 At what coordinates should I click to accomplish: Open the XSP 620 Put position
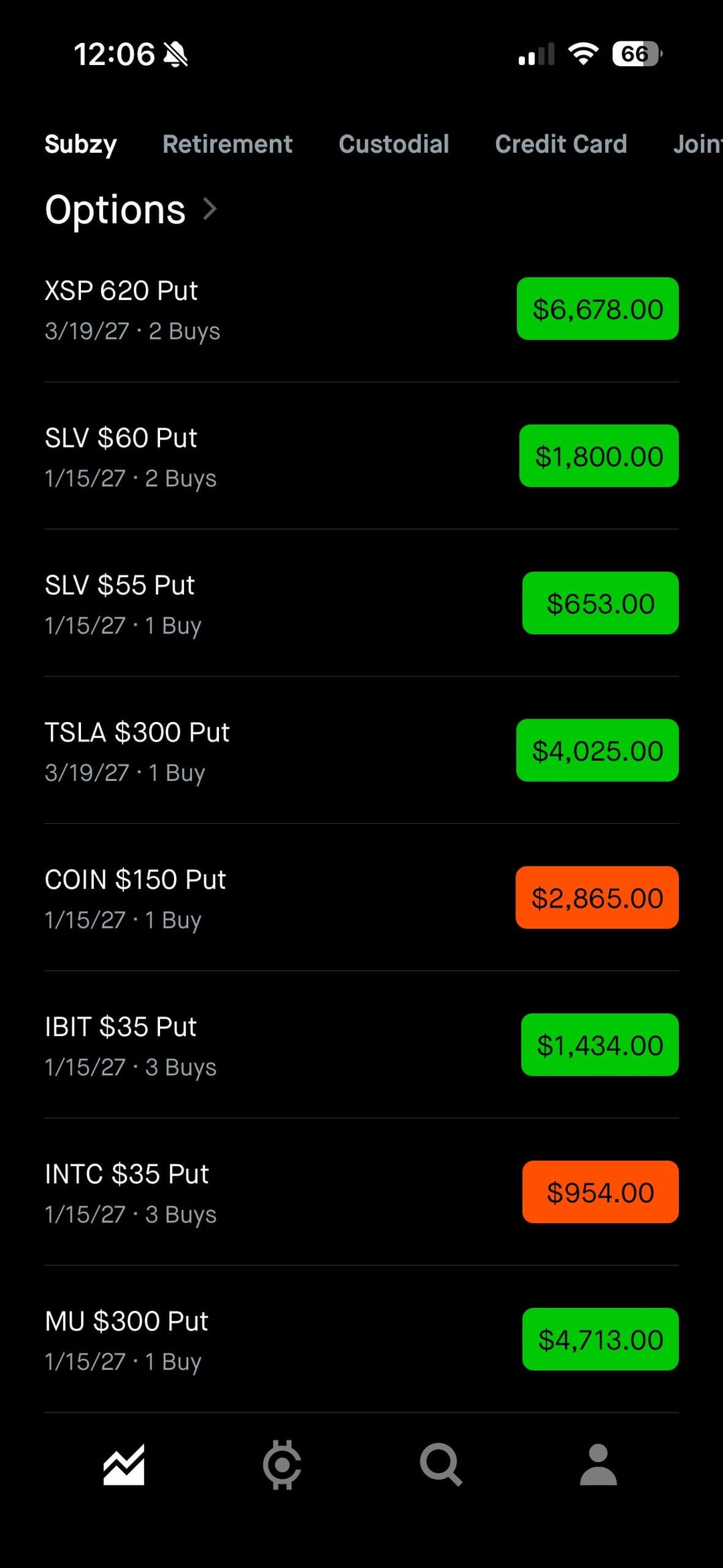[201, 309]
